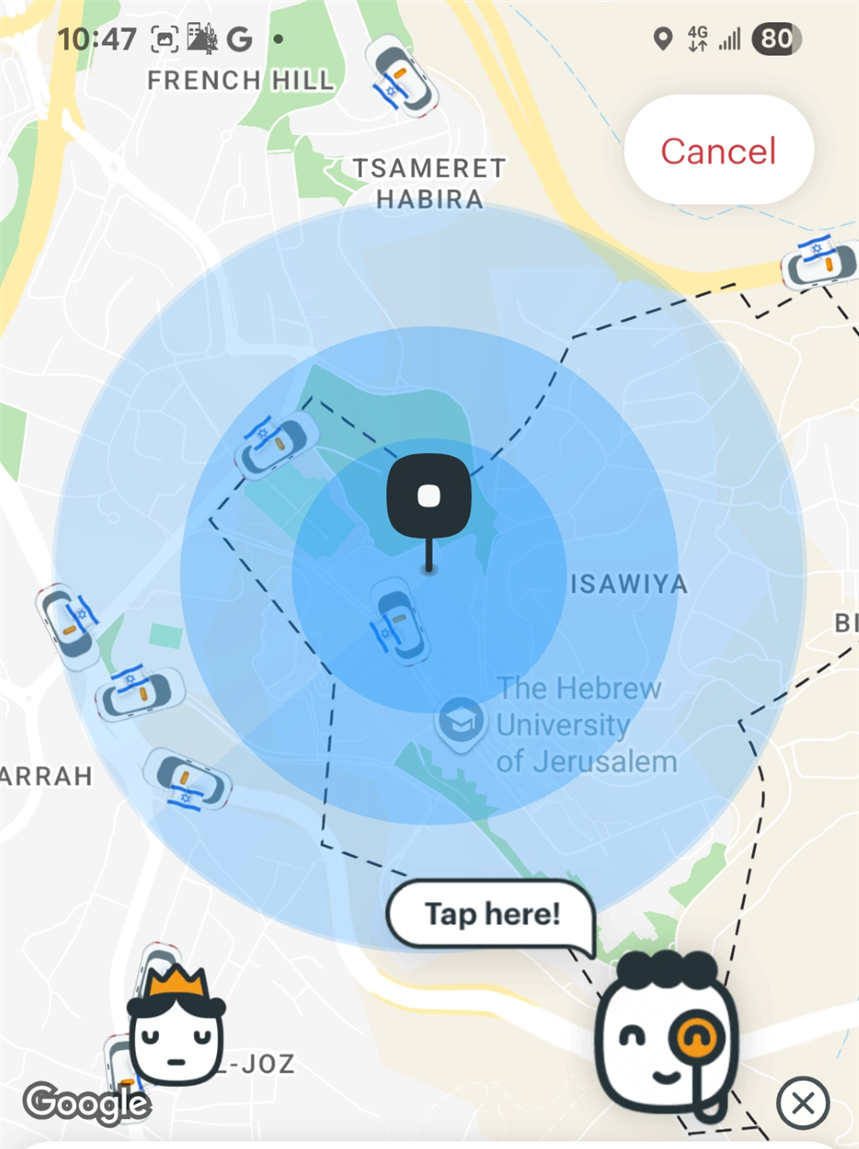The height and width of the screenshot is (1149, 859).
Task: Tap the ISAWIYA neighborhood label
Action: click(x=628, y=582)
